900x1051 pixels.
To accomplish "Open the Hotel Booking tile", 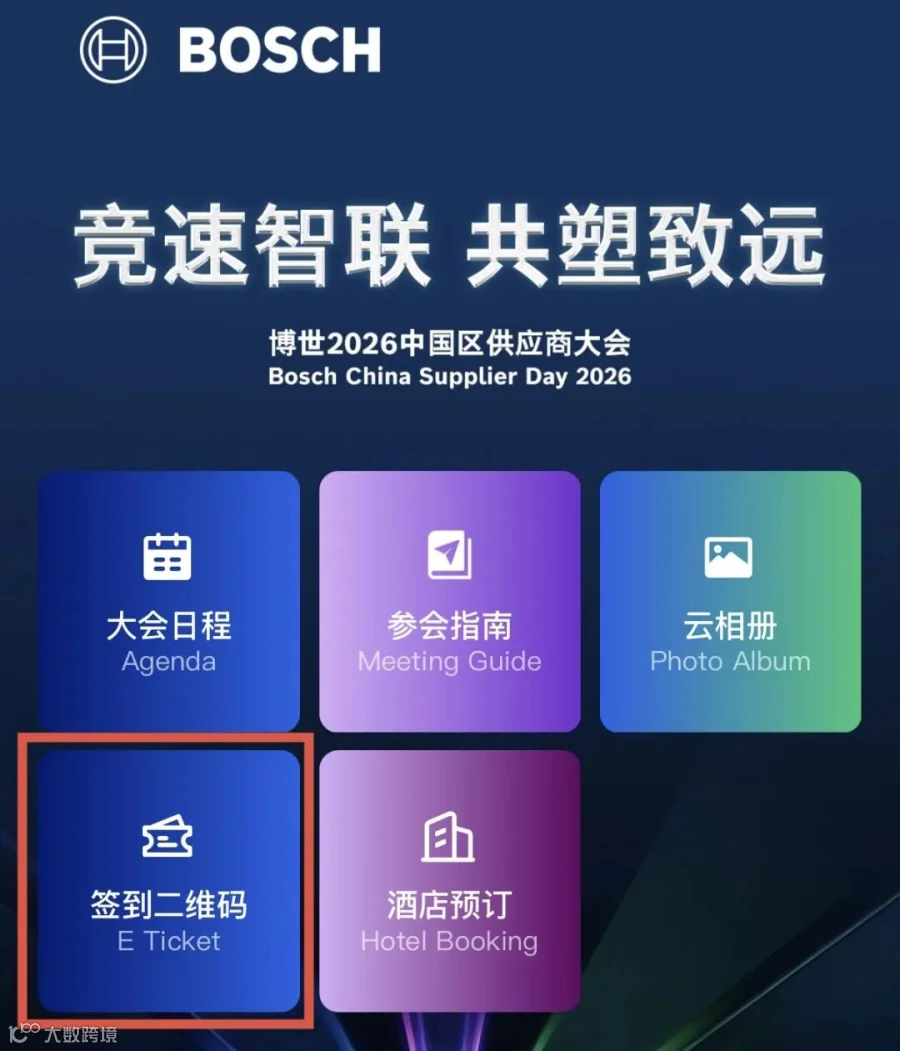I will [x=450, y=881].
